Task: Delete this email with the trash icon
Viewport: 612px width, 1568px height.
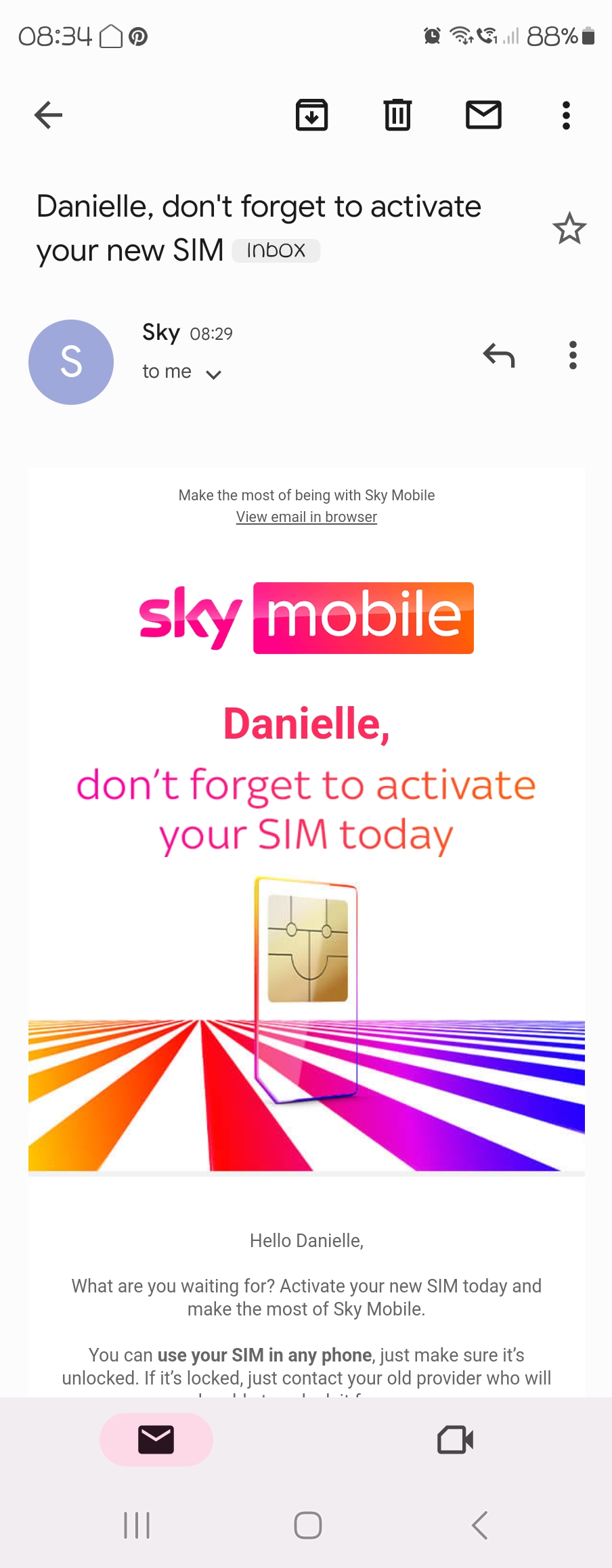Action: pyautogui.click(x=397, y=115)
